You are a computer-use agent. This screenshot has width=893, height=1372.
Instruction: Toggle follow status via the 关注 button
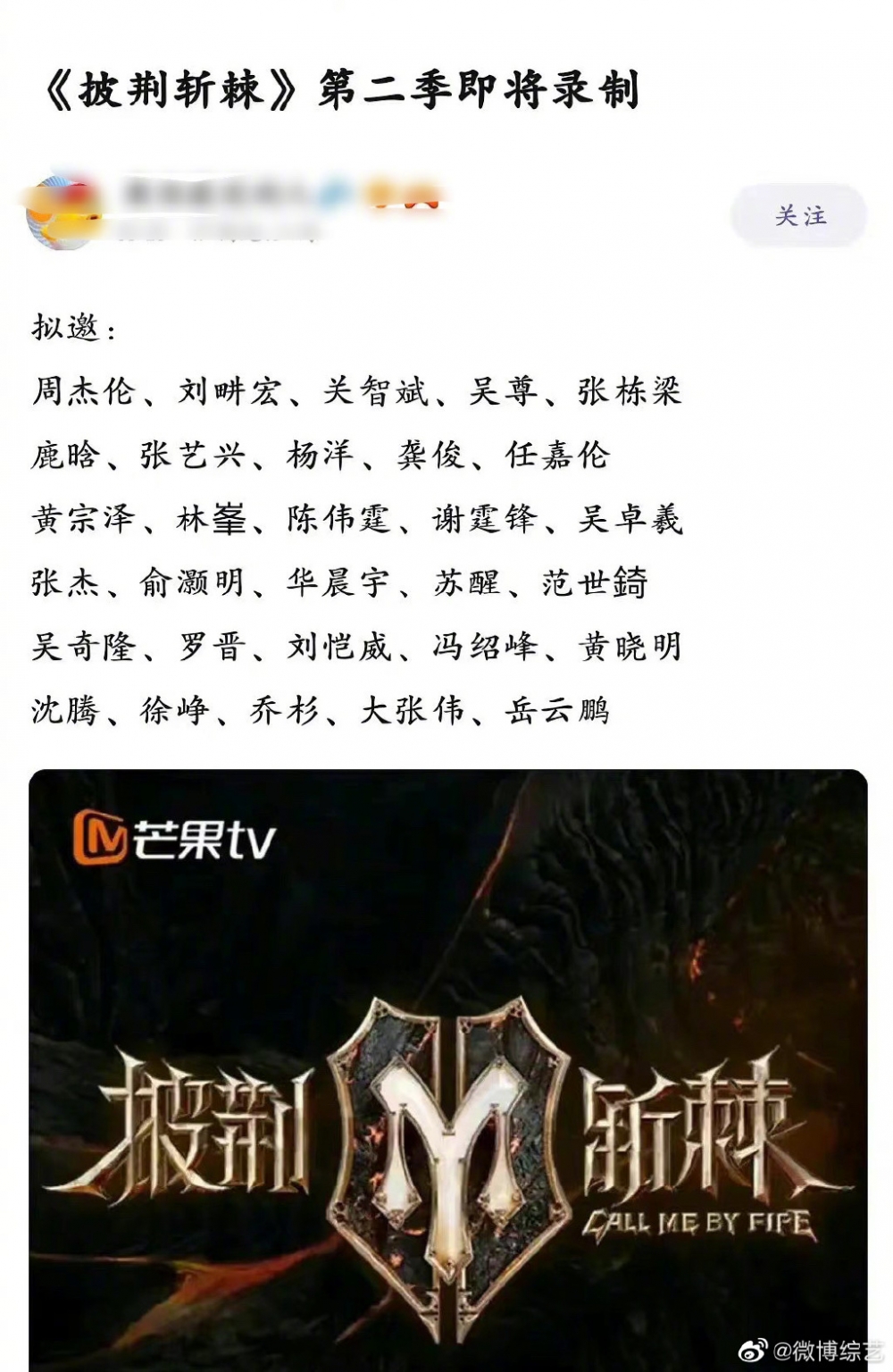pyautogui.click(x=801, y=214)
